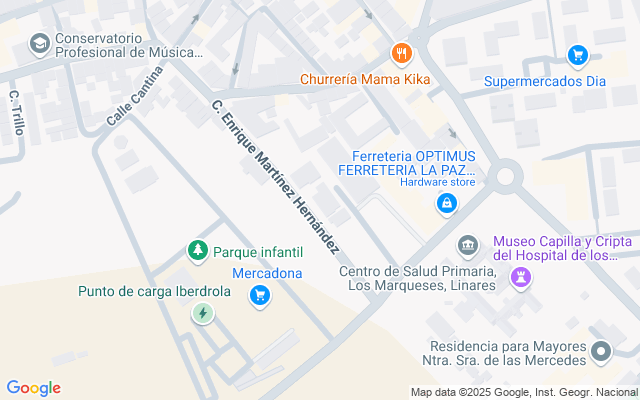Image resolution: width=640 pixels, height=400 pixels.
Task: Open Museo Capilla y Cripta museum pin
Action: [520, 279]
